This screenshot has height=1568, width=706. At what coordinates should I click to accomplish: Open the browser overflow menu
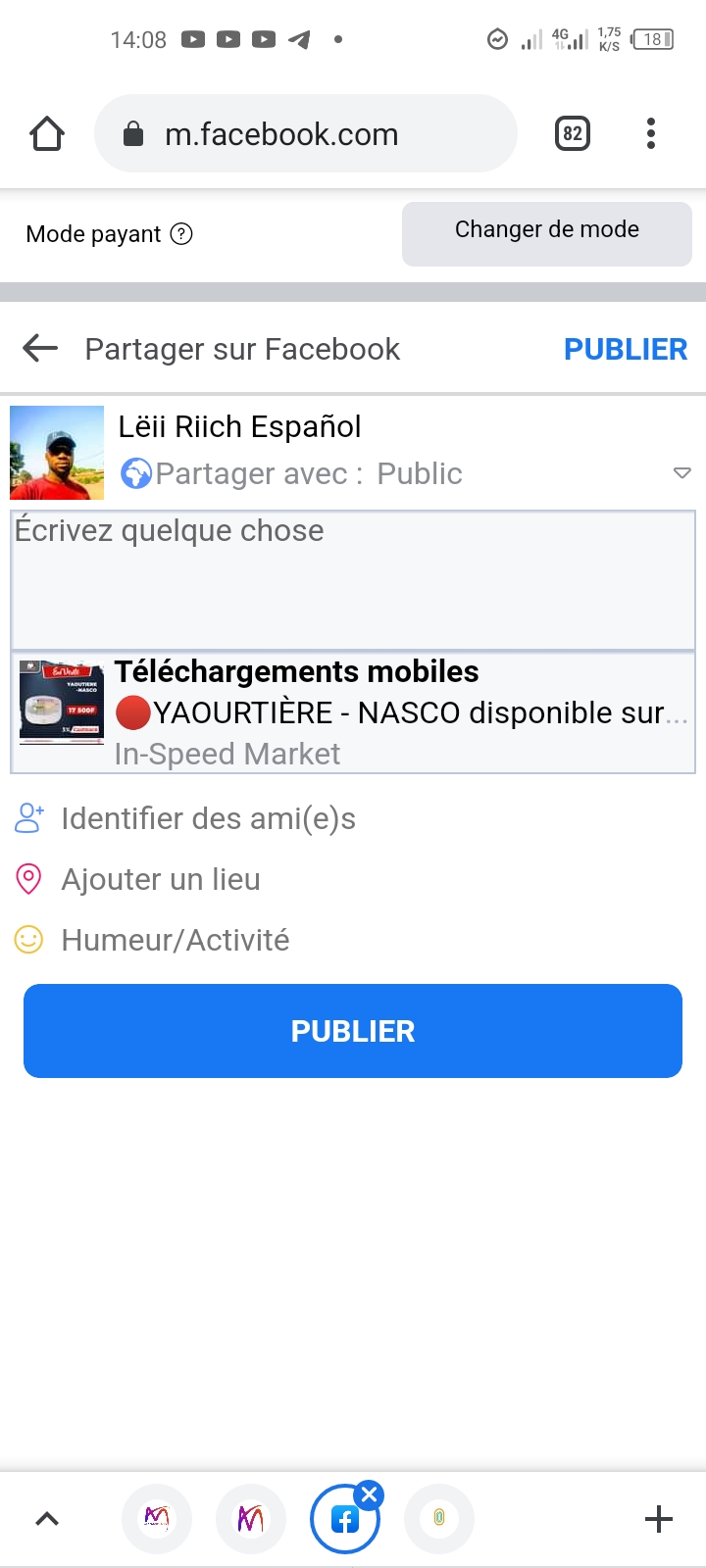click(x=651, y=133)
